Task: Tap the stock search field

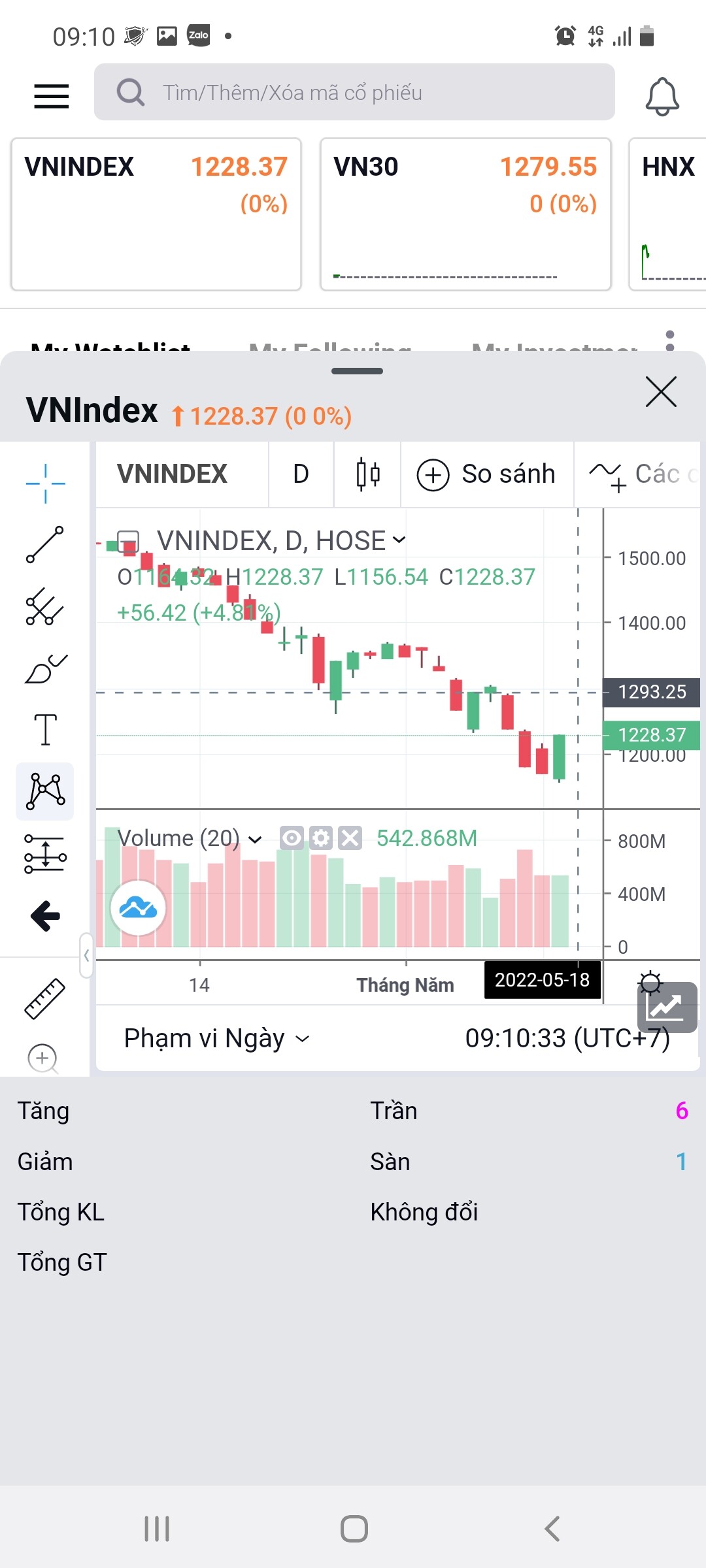Action: coord(354,93)
